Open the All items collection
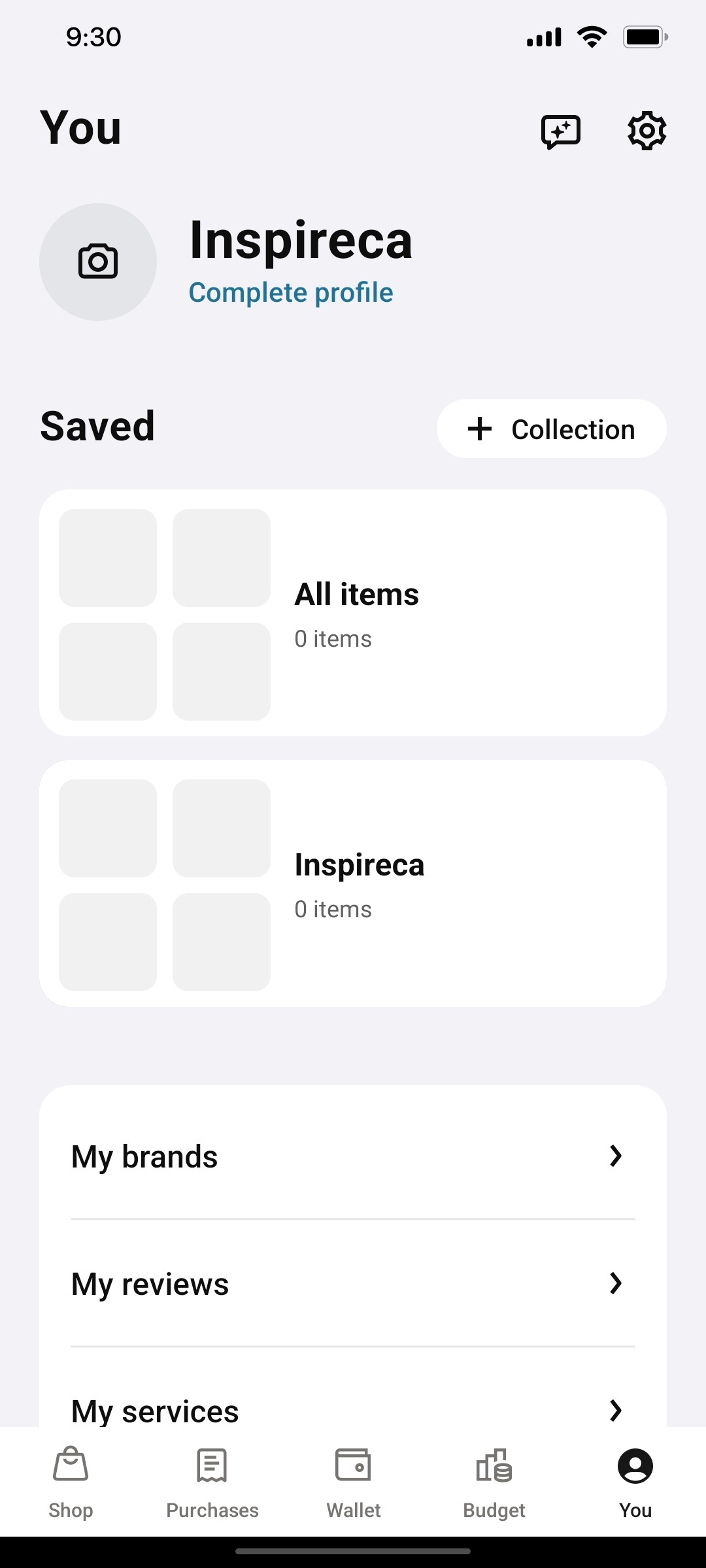This screenshot has width=706, height=1568. [x=353, y=613]
